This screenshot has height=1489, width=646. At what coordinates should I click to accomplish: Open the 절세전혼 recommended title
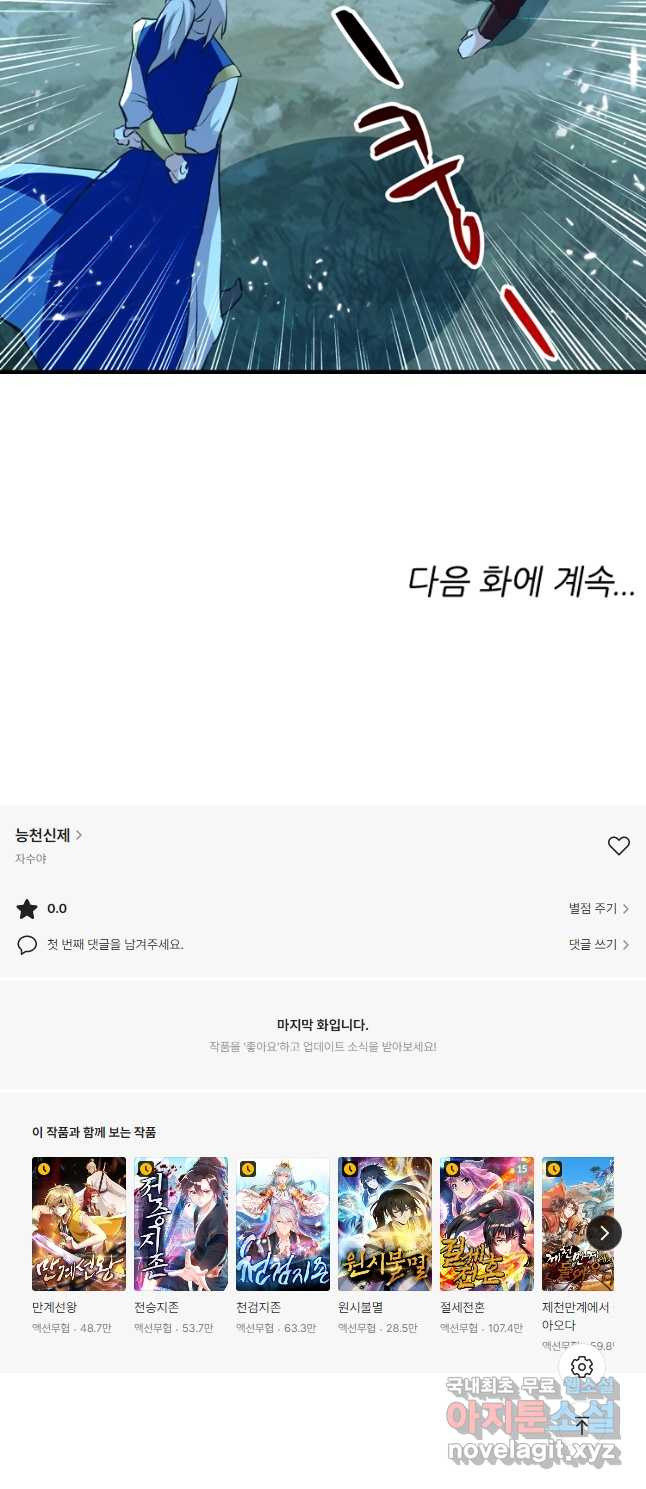point(487,1224)
